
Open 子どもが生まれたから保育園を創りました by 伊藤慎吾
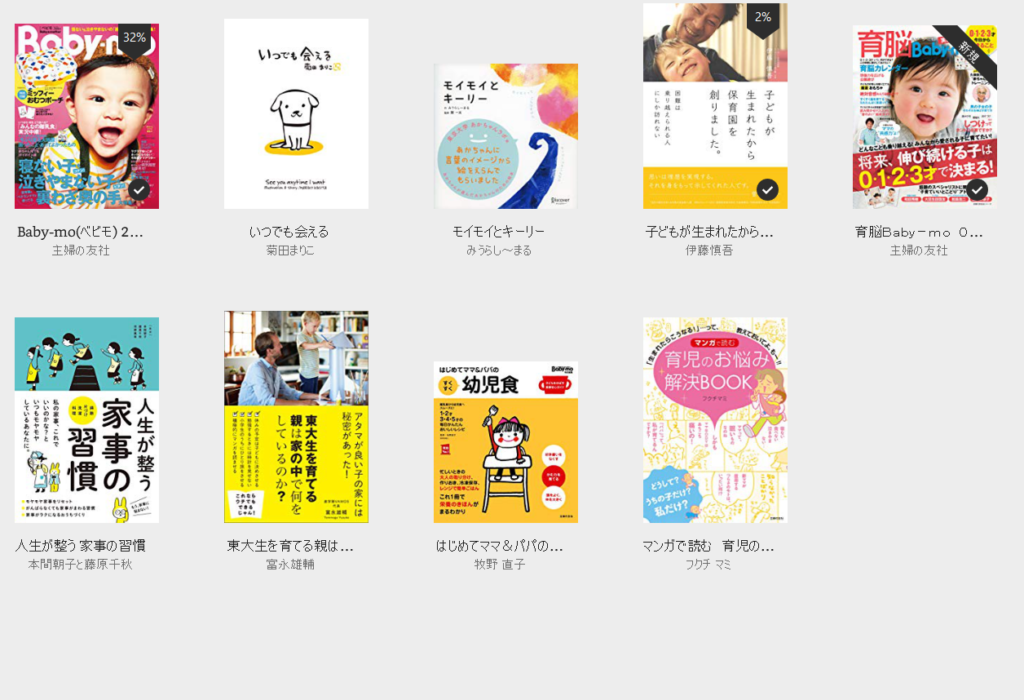714,106
